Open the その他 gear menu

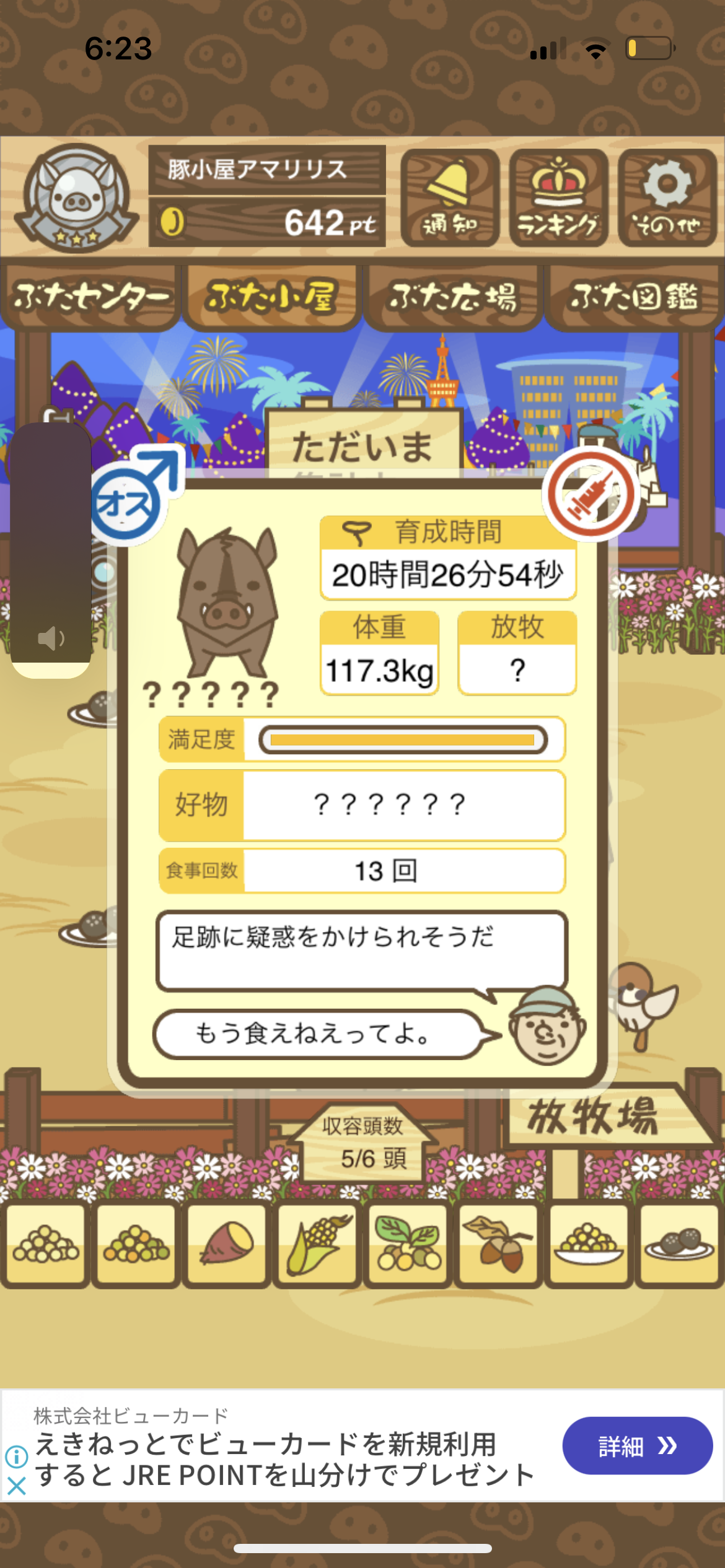click(x=667, y=198)
